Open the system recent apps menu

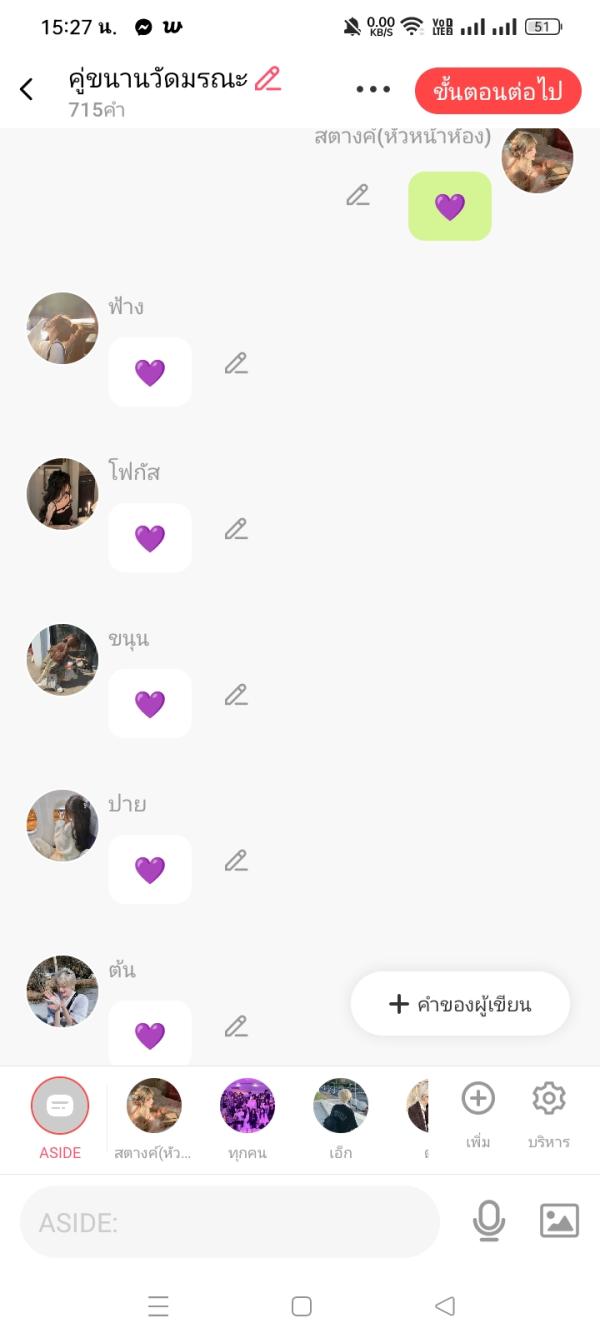(158, 1306)
